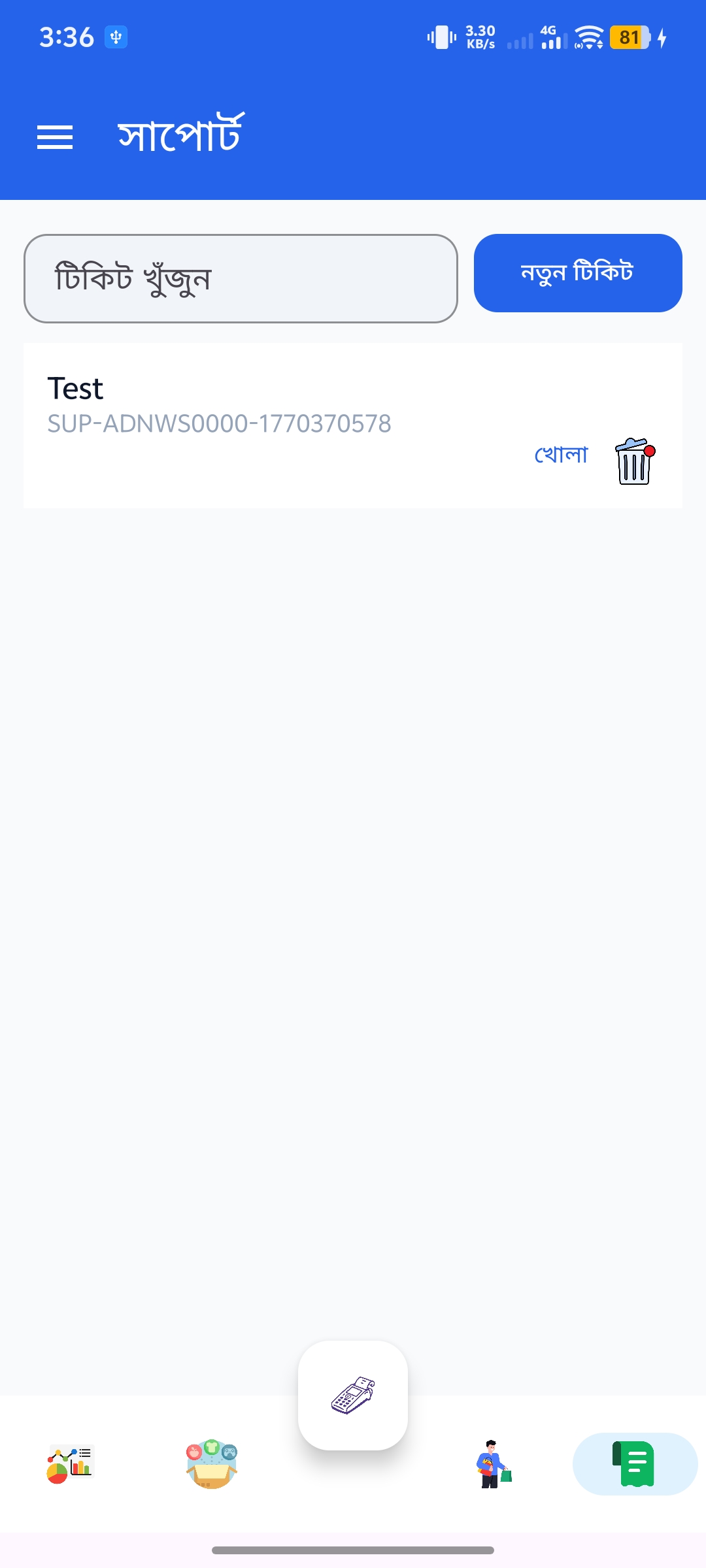The image size is (706, 1568).
Task: Open the navigation drawer hamburger icon
Action: pos(56,137)
